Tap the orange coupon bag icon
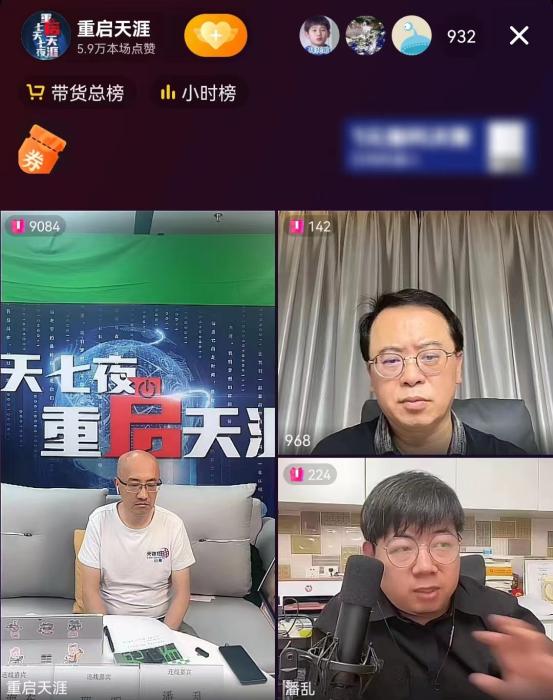Viewport: 553px width, 700px height. (x=42, y=150)
